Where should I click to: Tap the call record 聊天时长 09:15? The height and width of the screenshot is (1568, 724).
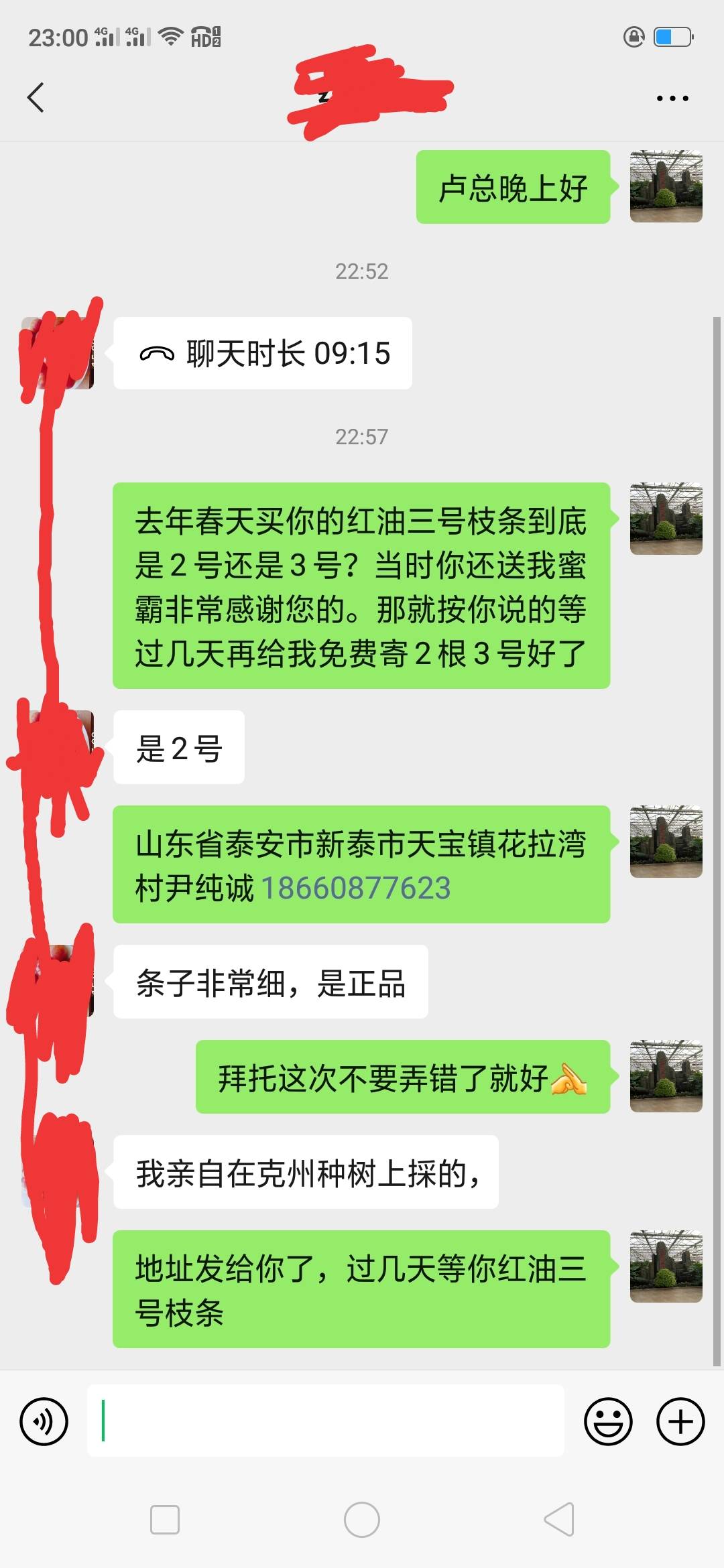pyautogui.click(x=263, y=353)
